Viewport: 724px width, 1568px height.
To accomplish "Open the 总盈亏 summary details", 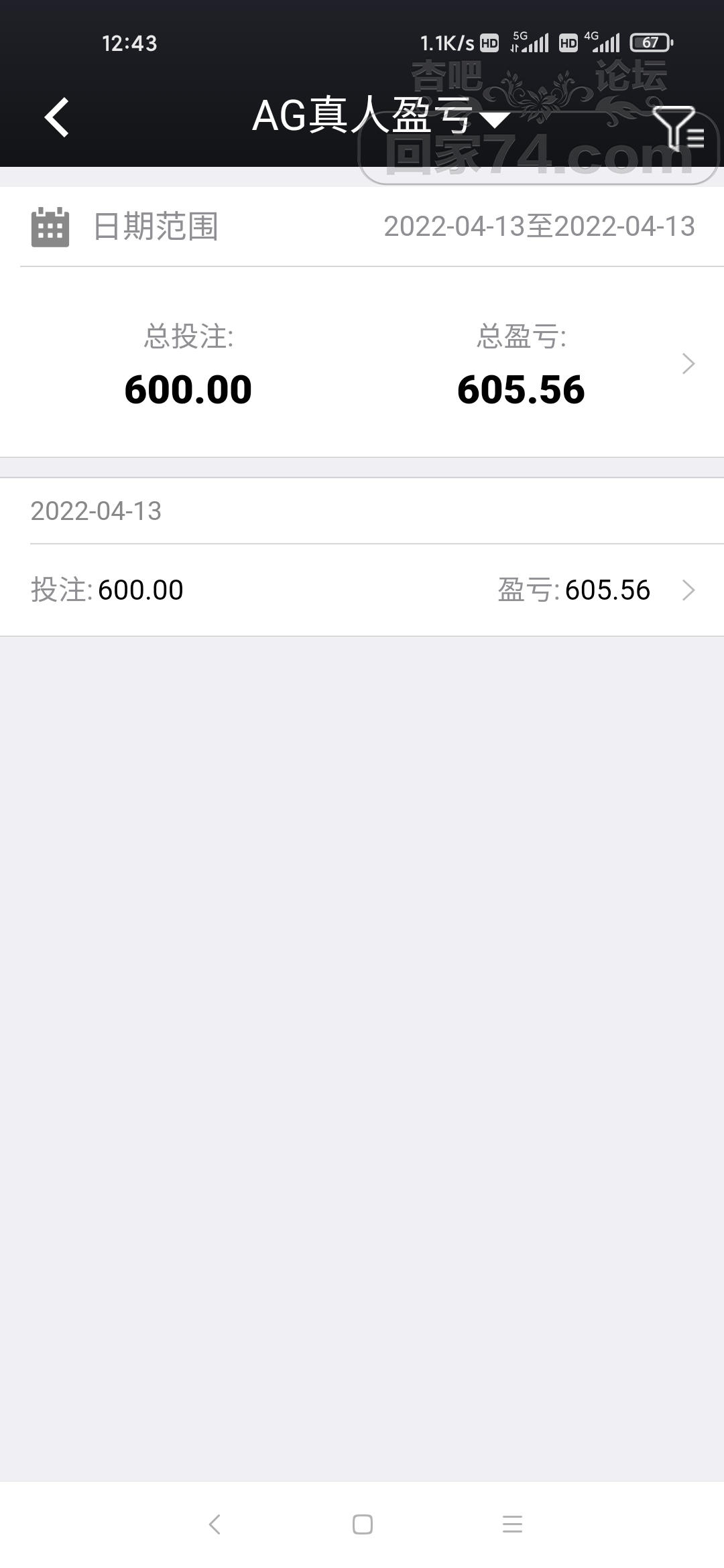I will pos(688,363).
